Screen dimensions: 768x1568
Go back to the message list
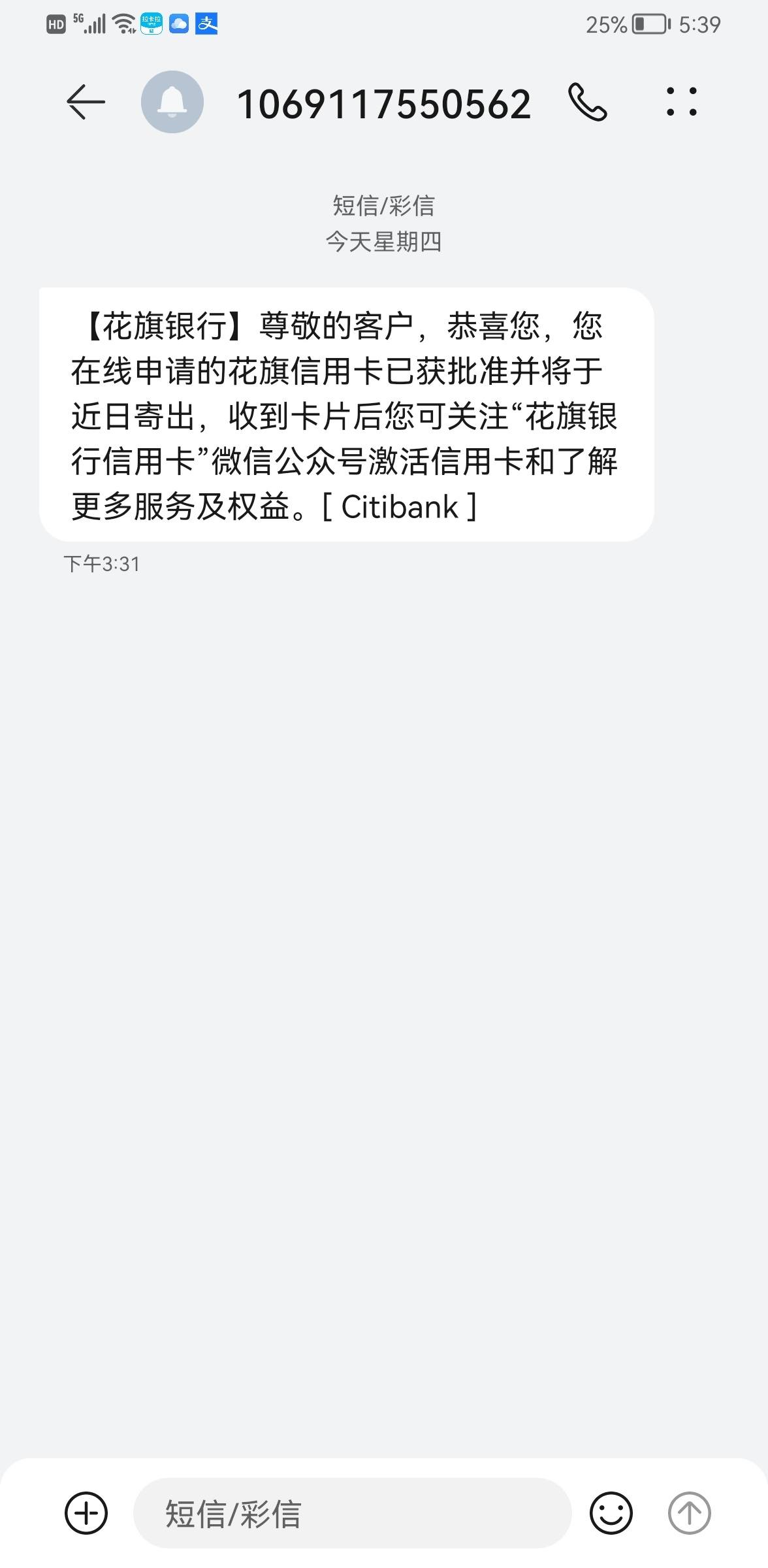pos(86,102)
